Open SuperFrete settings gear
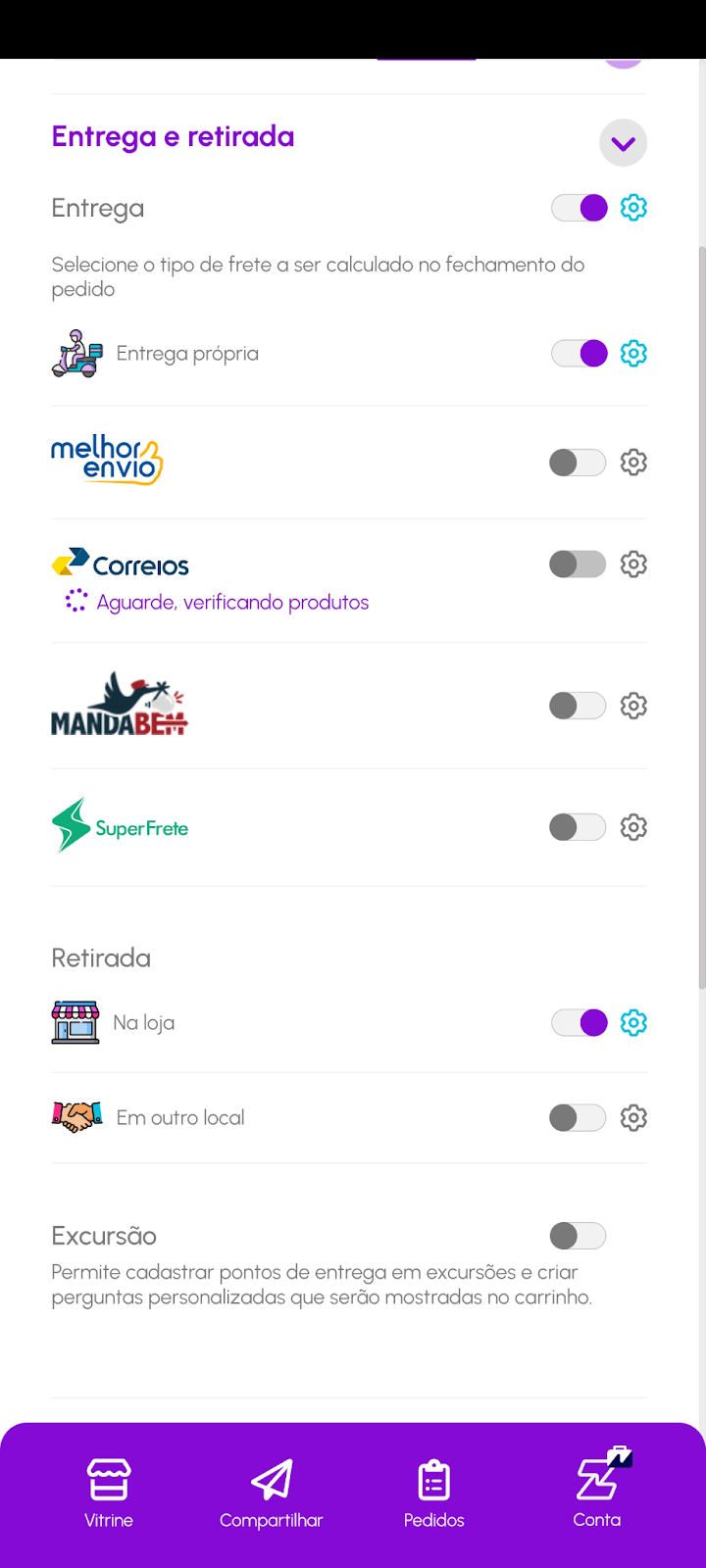 [634, 827]
